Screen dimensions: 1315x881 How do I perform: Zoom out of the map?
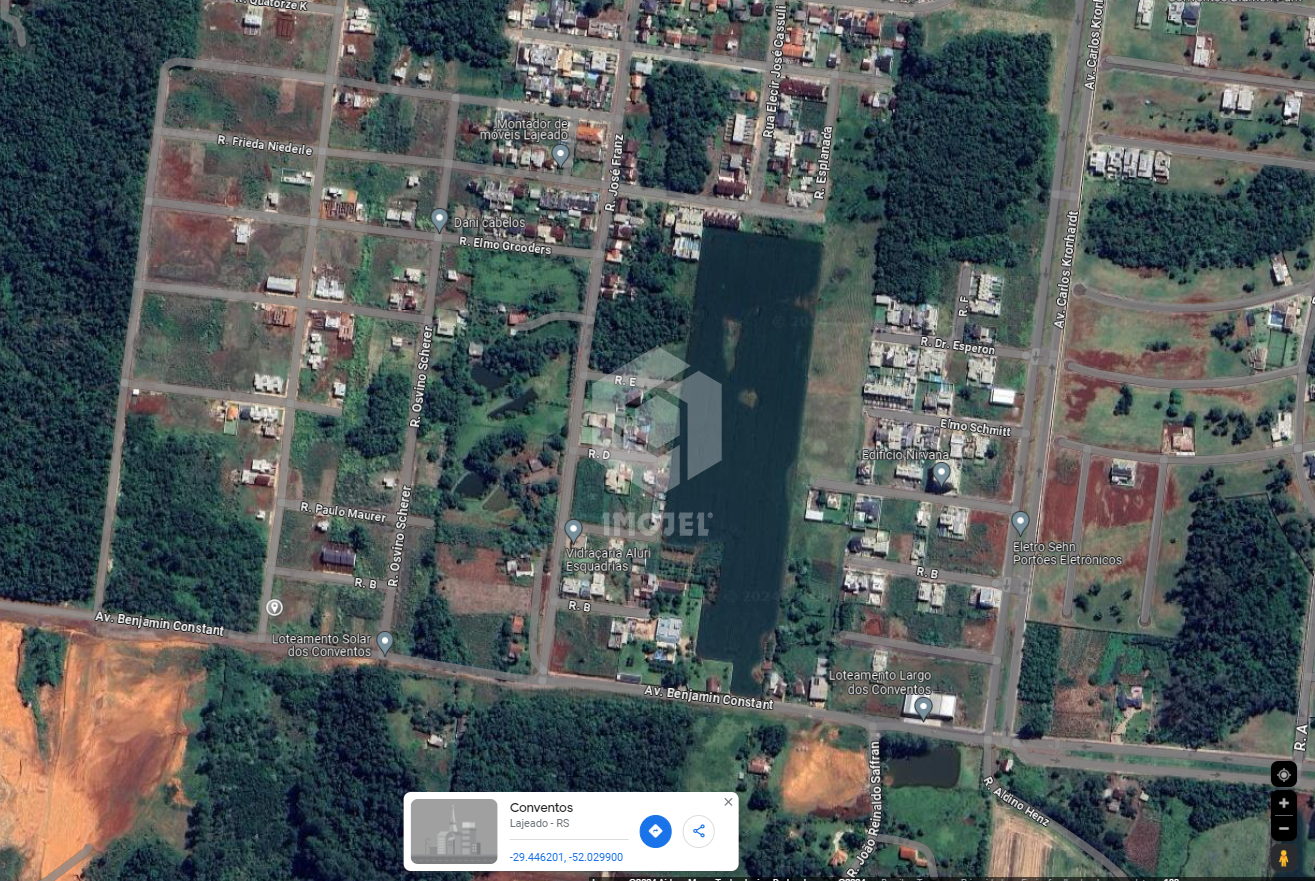pyautogui.click(x=1284, y=828)
